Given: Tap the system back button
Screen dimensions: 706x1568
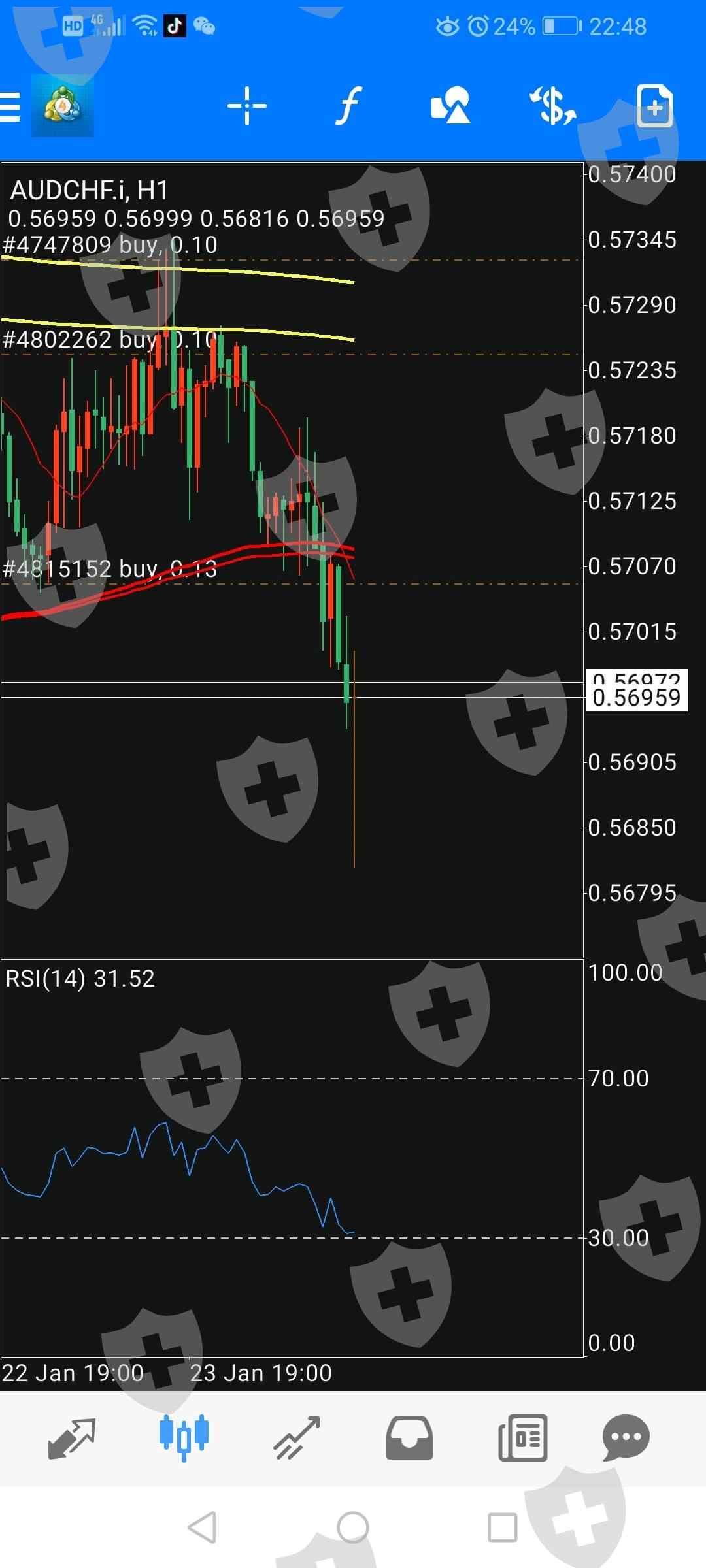Looking at the screenshot, I should (202, 1527).
